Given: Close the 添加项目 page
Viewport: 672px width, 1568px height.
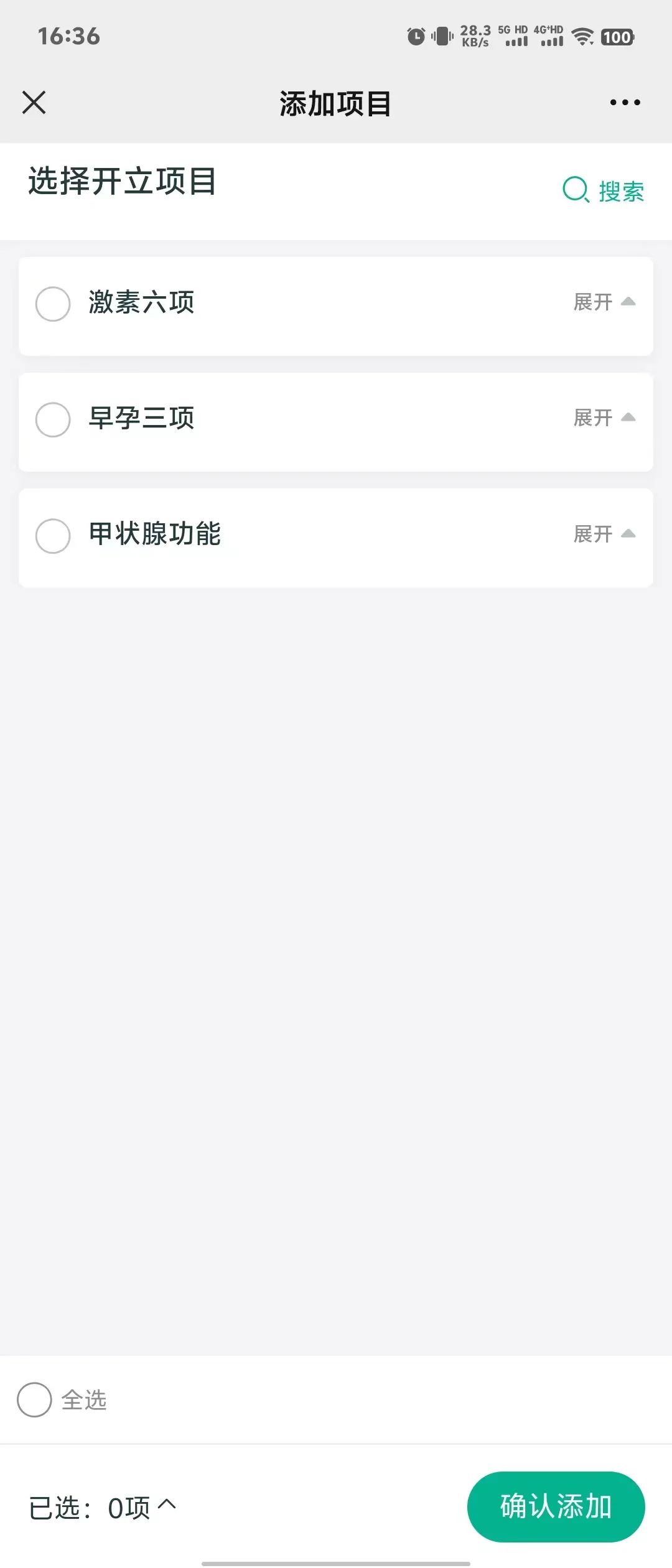Looking at the screenshot, I should (34, 103).
